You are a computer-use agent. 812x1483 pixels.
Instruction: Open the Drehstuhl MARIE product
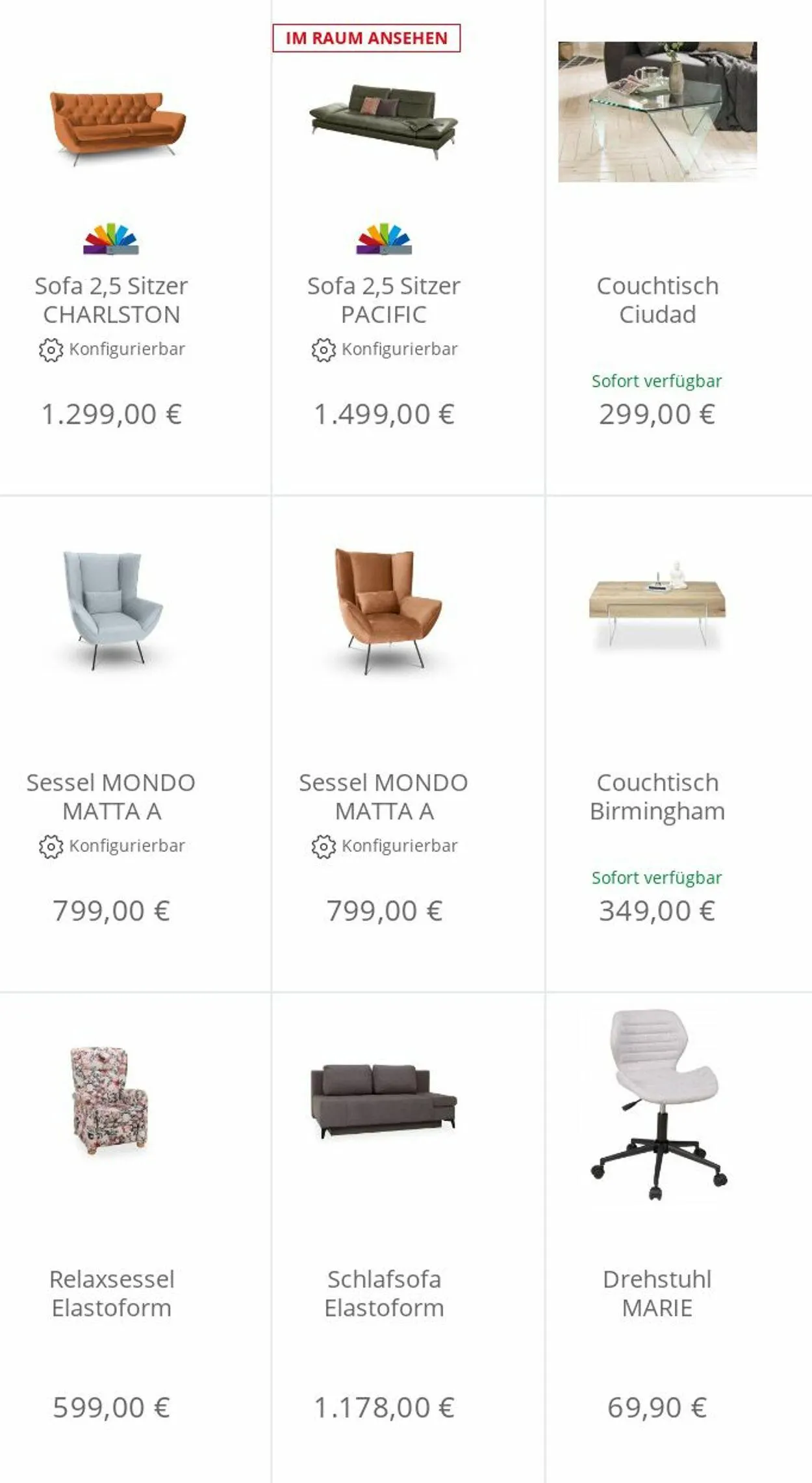679,1238
